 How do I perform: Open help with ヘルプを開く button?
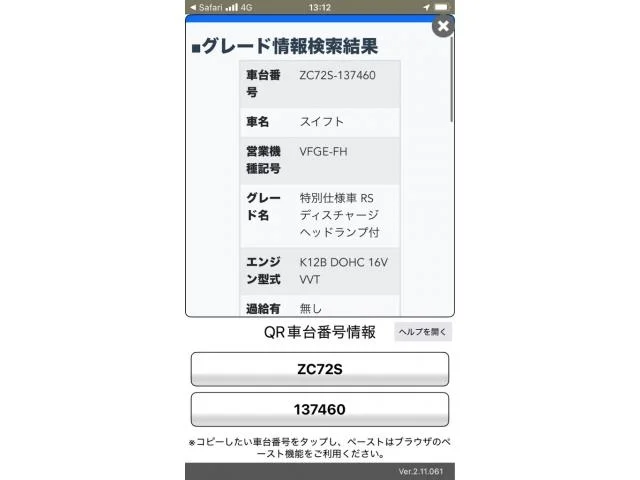[423, 332]
